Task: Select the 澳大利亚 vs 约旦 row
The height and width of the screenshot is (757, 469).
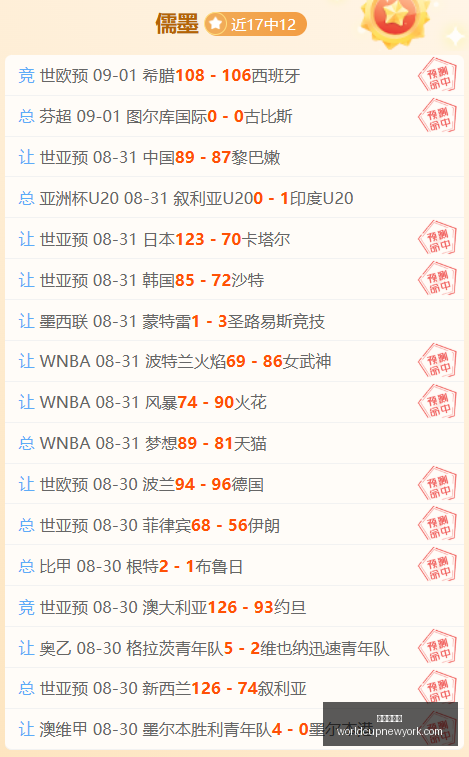Action: click(x=234, y=607)
